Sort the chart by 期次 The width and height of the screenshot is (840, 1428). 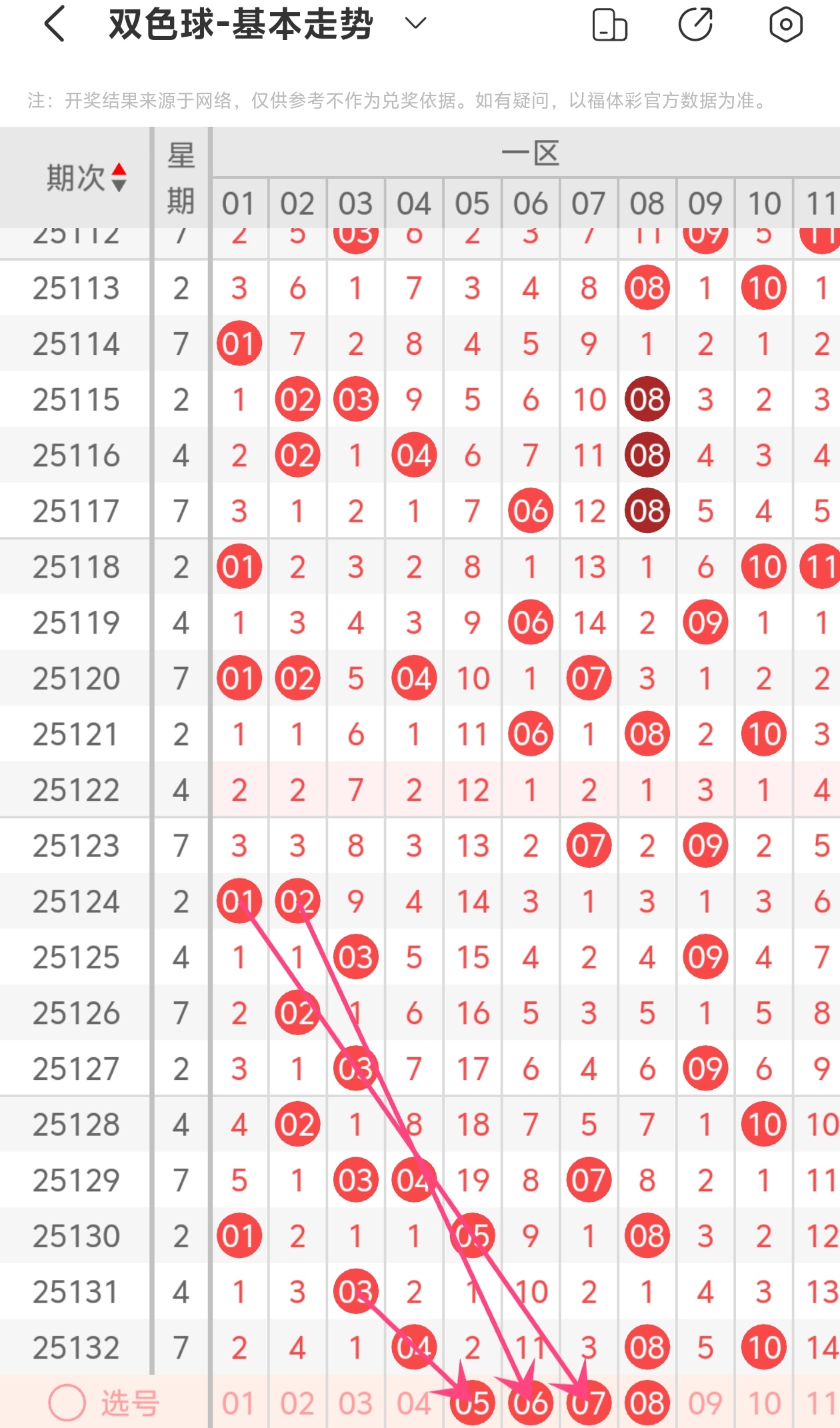tap(85, 177)
